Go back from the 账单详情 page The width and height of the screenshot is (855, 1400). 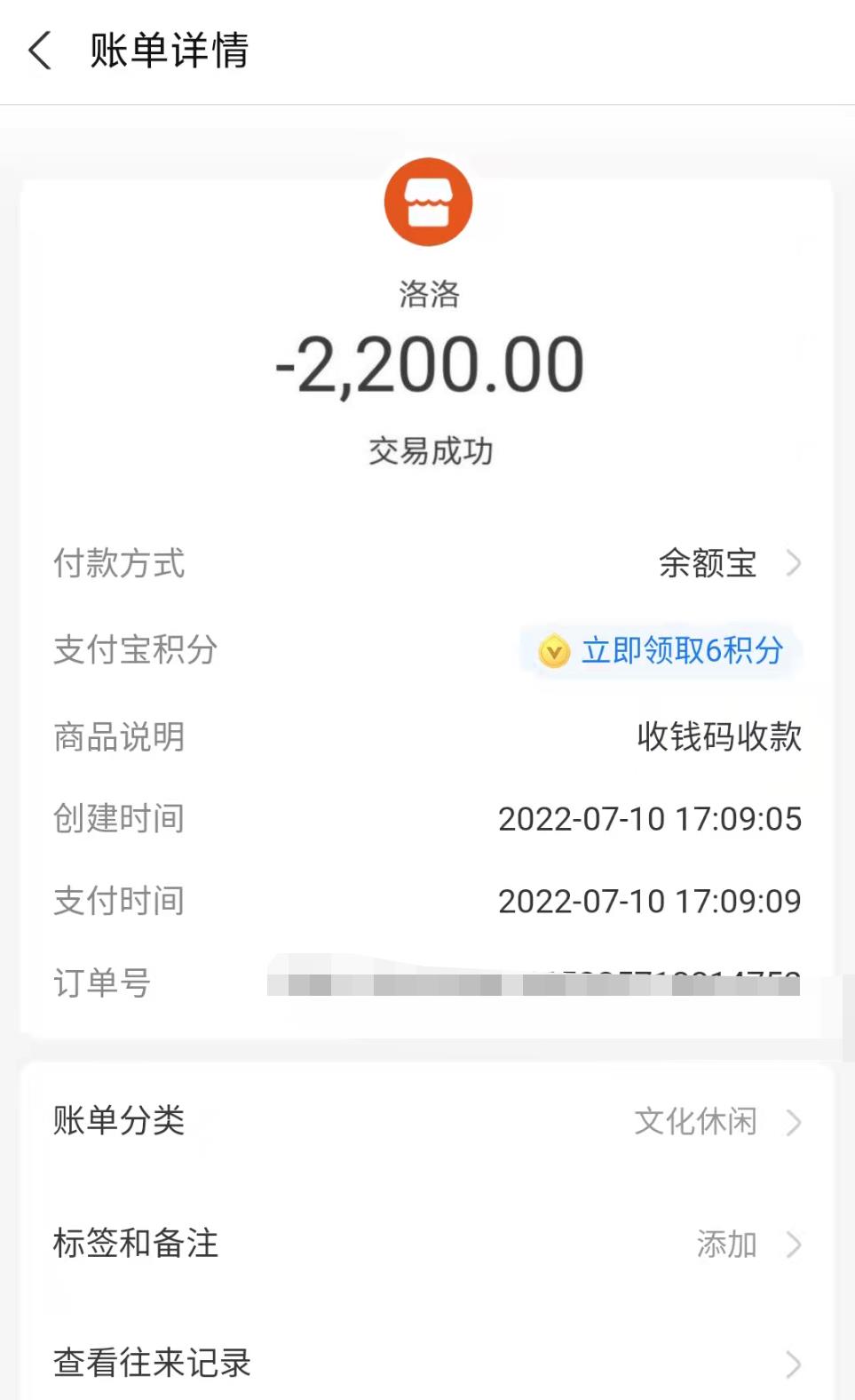(40, 50)
